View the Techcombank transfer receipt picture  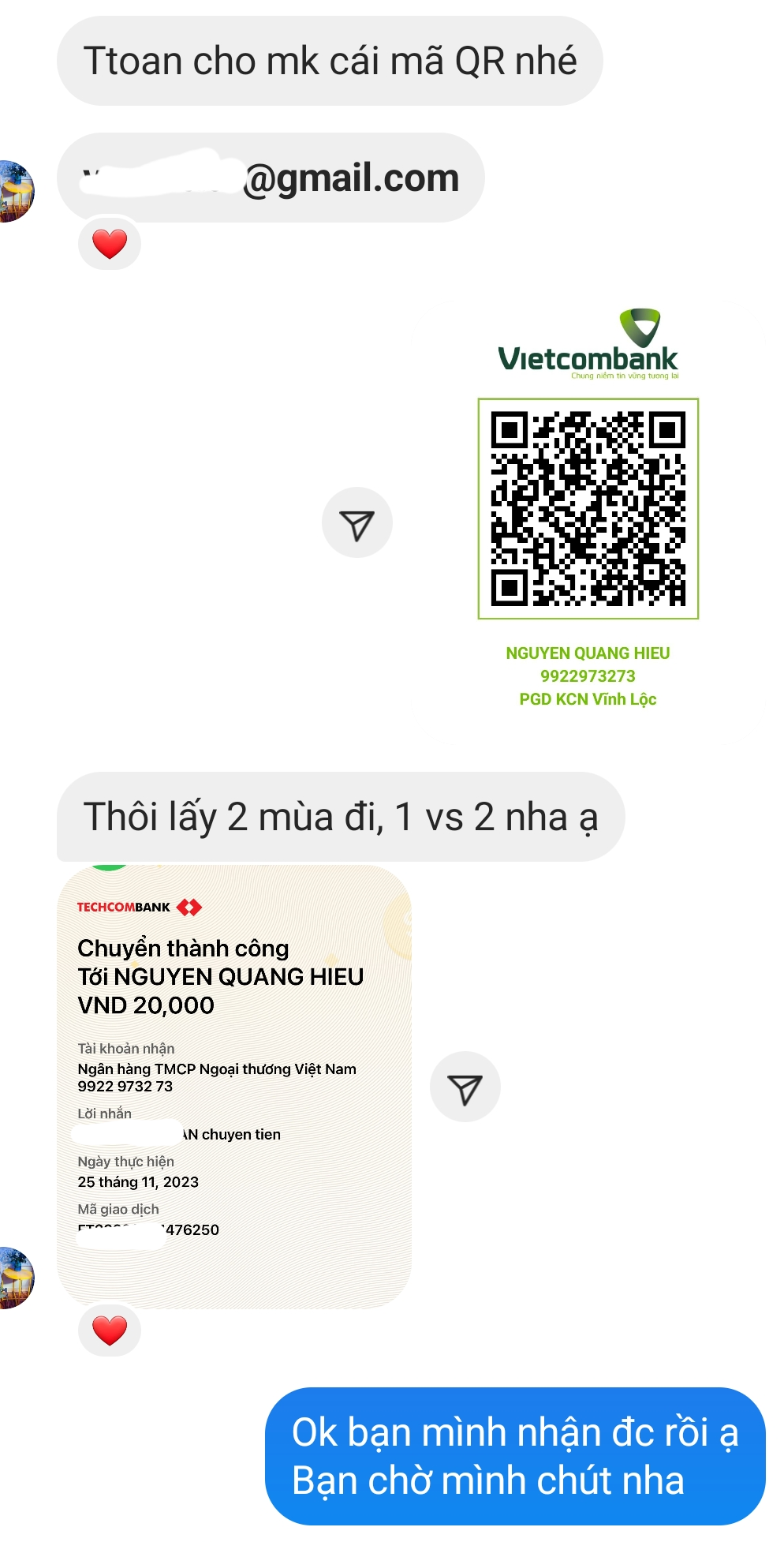coord(233,1089)
